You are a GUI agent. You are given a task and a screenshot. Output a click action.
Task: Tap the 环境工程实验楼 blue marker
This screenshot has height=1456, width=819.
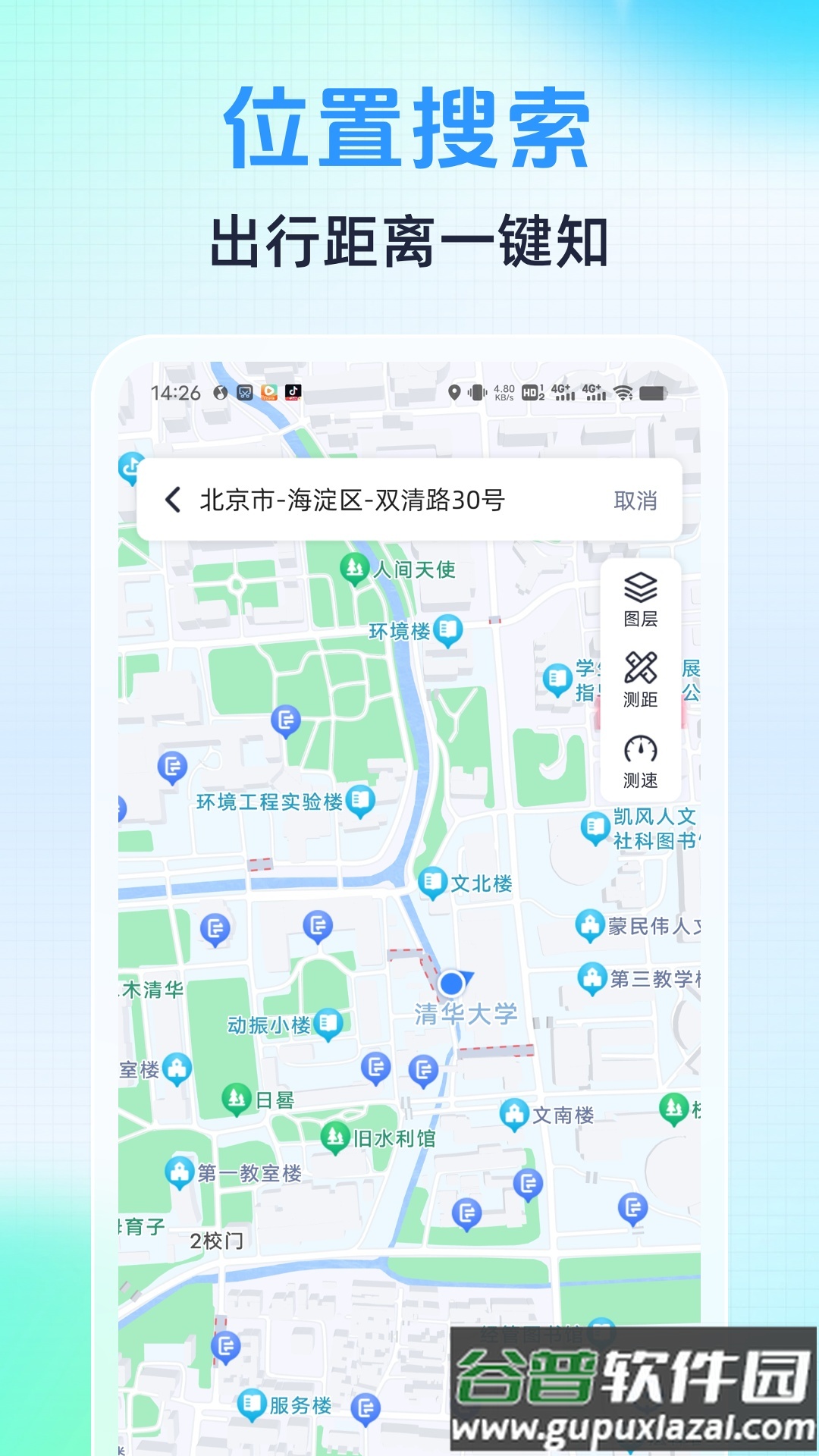pos(360,798)
